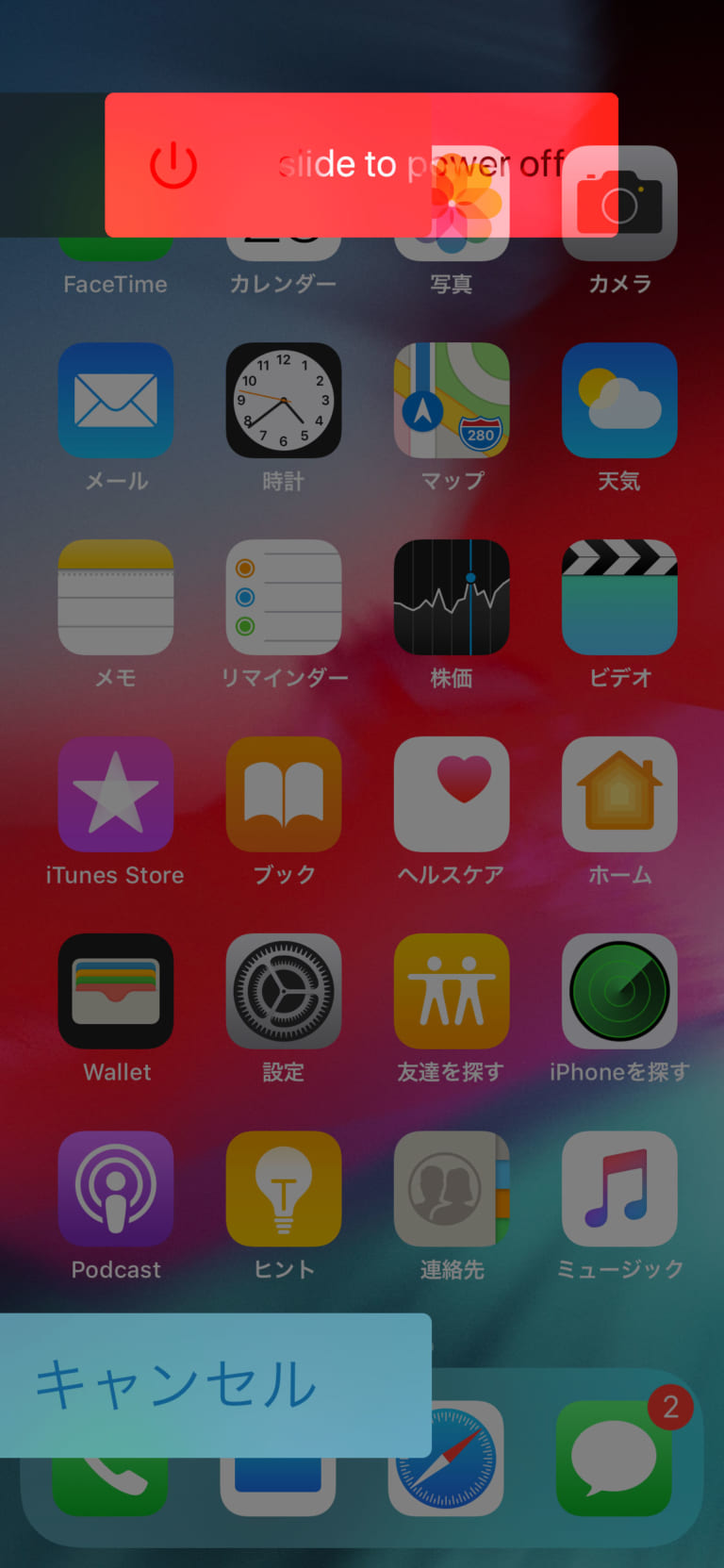This screenshot has height=1568, width=724.
Task: Open the ヘルスケア (Health) app
Action: pyautogui.click(x=452, y=793)
